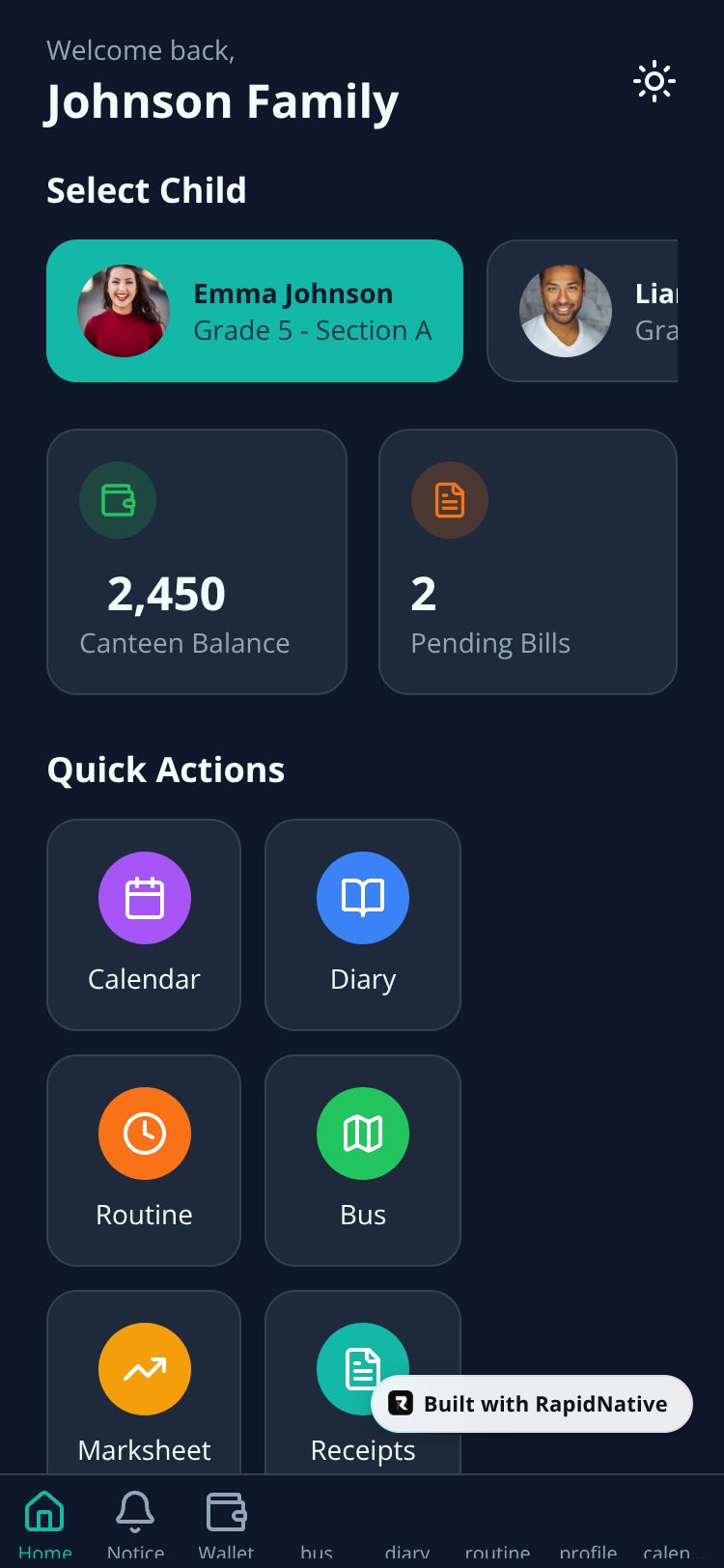Image resolution: width=724 pixels, height=1568 pixels.
Task: Go to the profile tab
Action: click(588, 1549)
